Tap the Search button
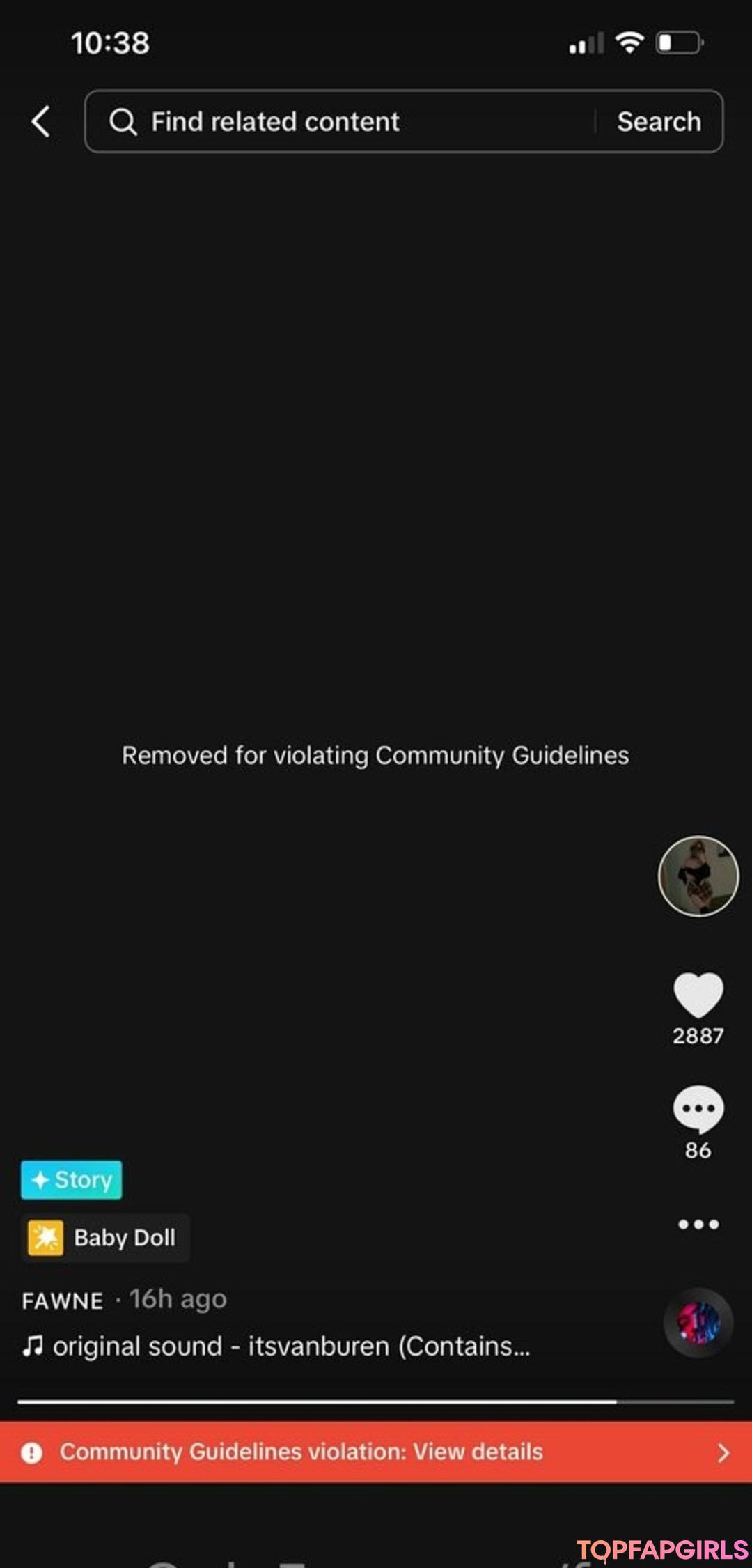 point(658,122)
